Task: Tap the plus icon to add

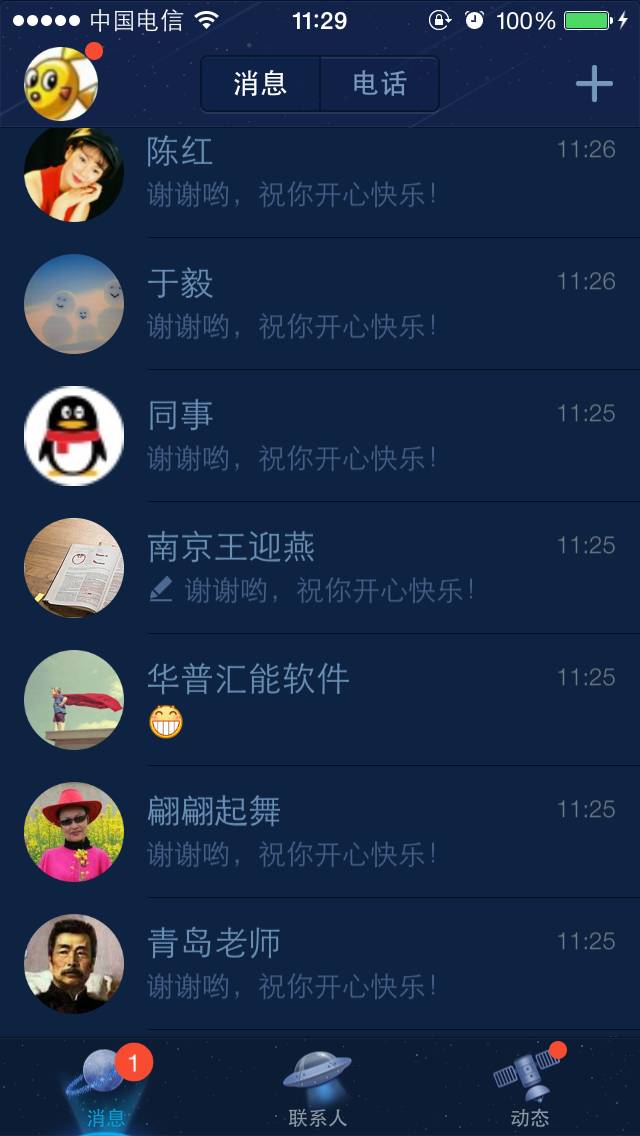Action: point(594,84)
